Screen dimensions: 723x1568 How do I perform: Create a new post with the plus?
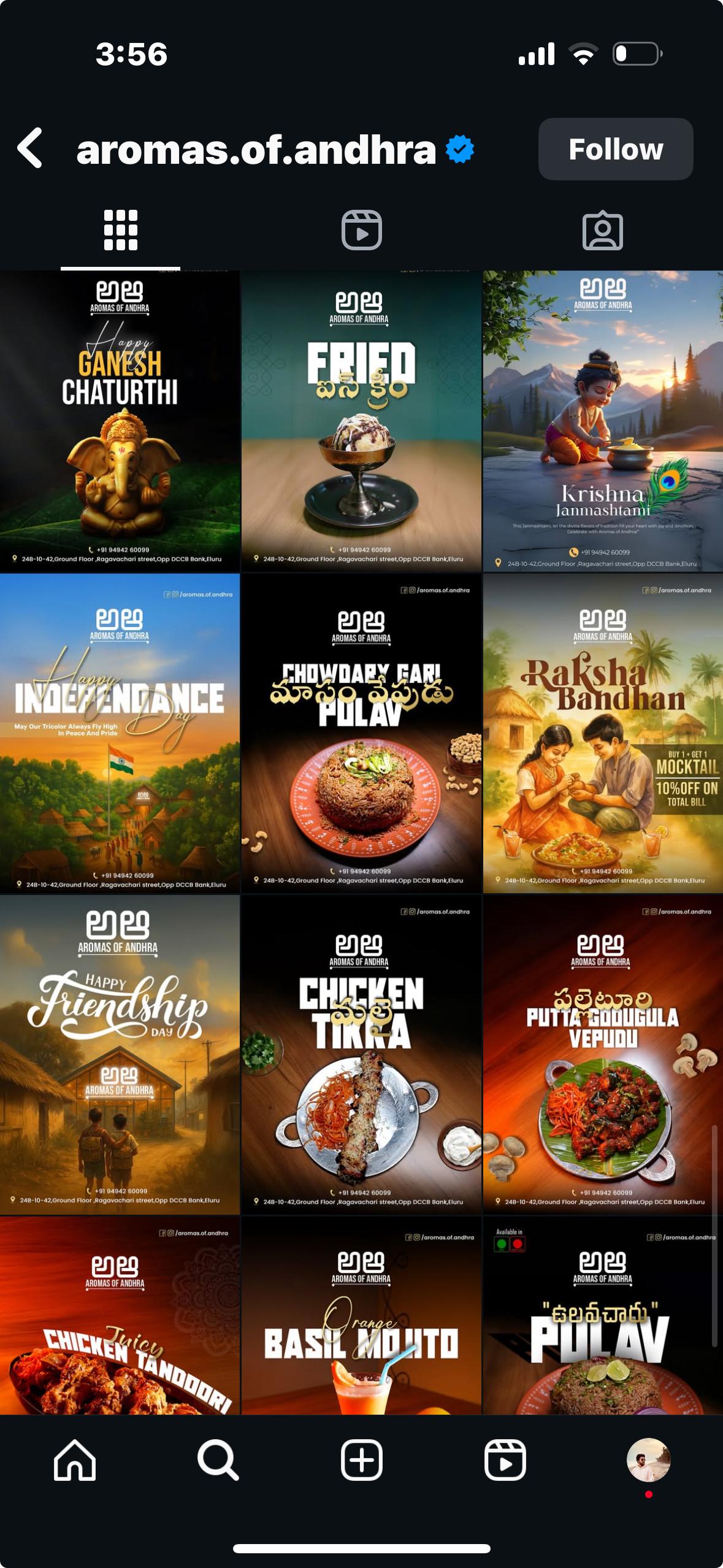pyautogui.click(x=361, y=1461)
